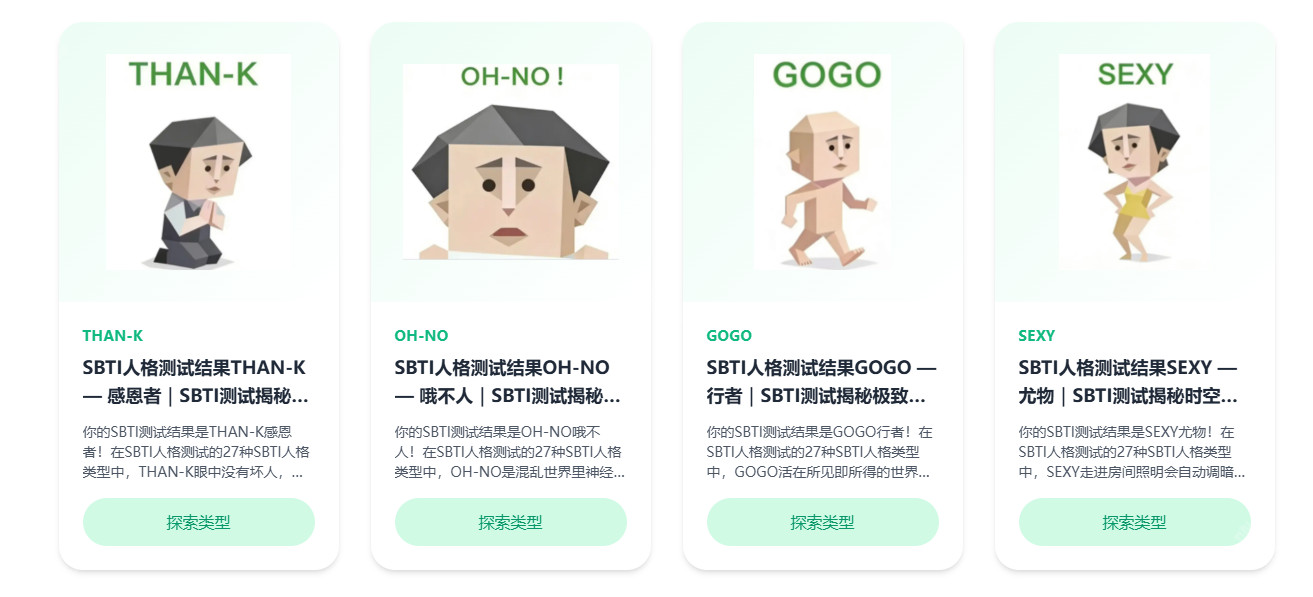Open the OH-NO 哦不人 result card
Viewport: 1313px width, 597px height.
coord(508,381)
